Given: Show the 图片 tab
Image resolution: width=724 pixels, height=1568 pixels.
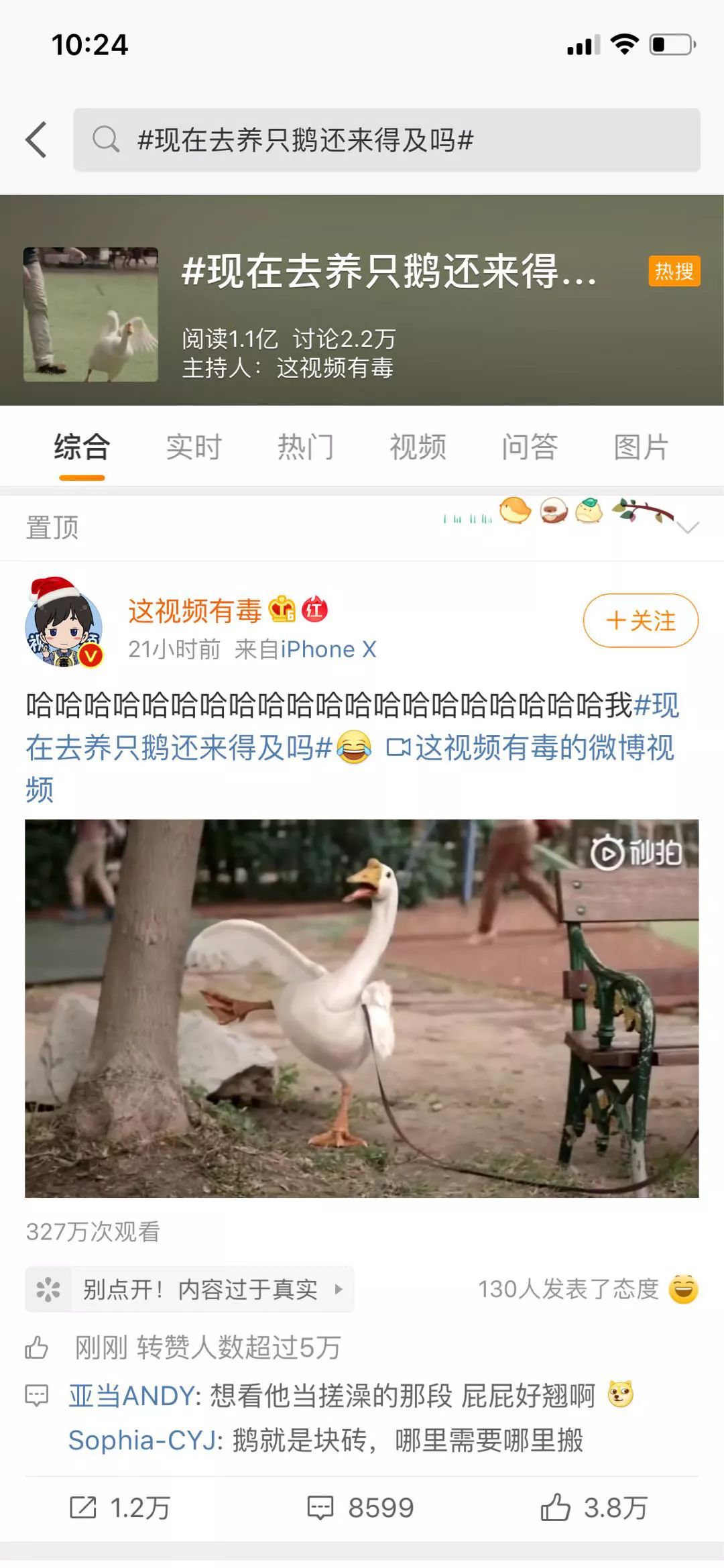Looking at the screenshot, I should click(x=641, y=447).
